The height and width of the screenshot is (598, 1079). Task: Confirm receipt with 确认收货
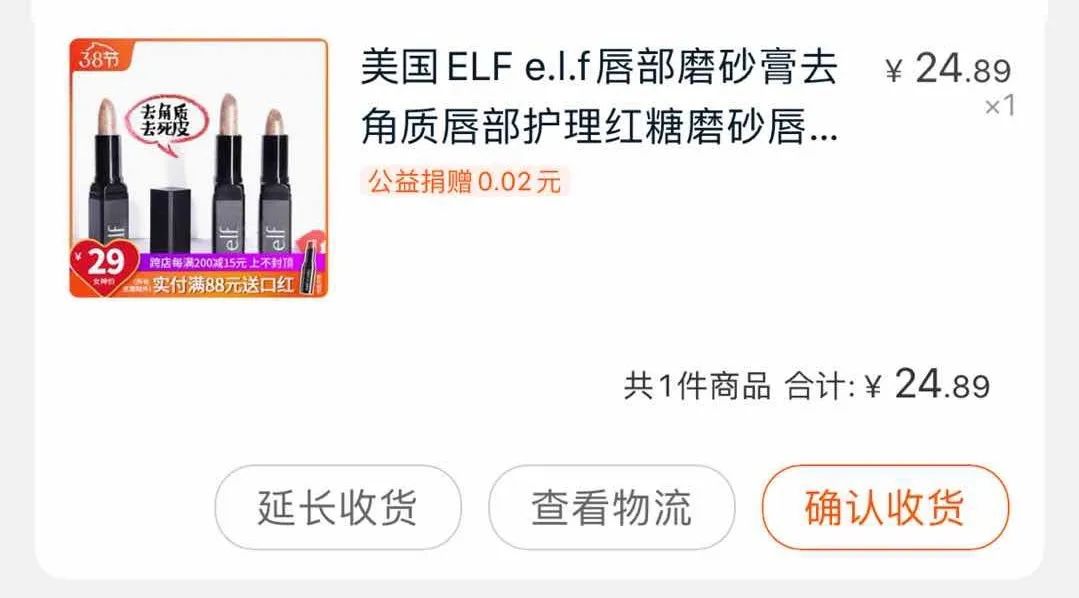[884, 507]
